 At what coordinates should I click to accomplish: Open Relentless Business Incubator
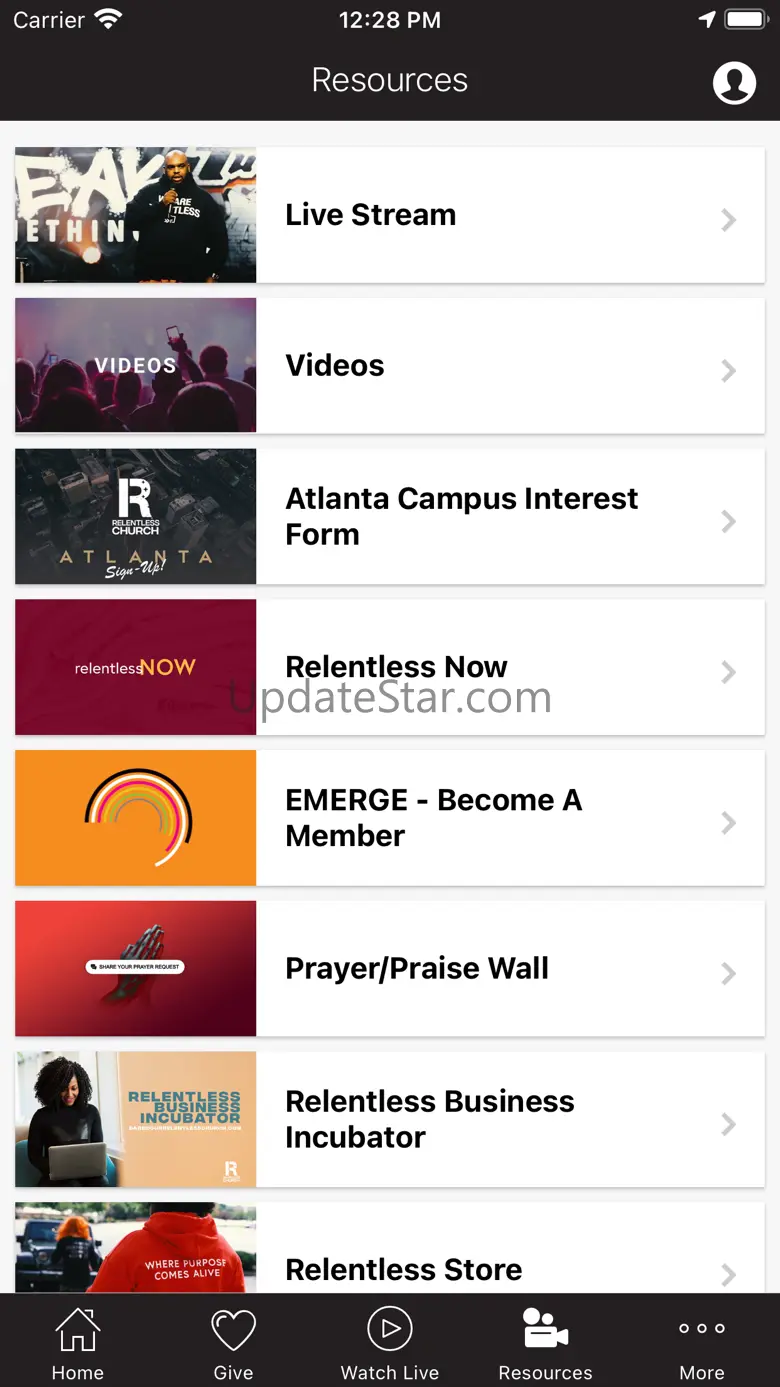390,1119
